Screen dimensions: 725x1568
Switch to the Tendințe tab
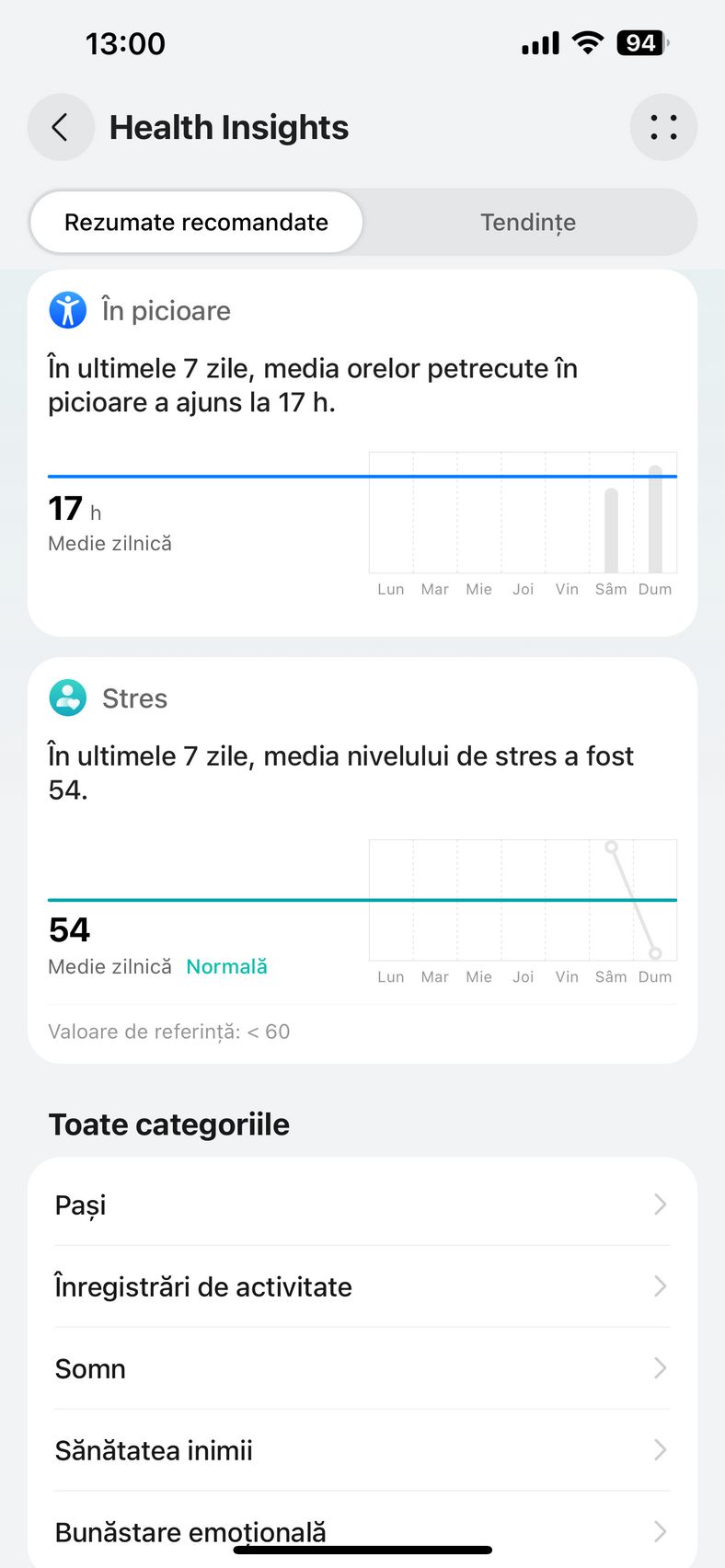click(x=528, y=222)
